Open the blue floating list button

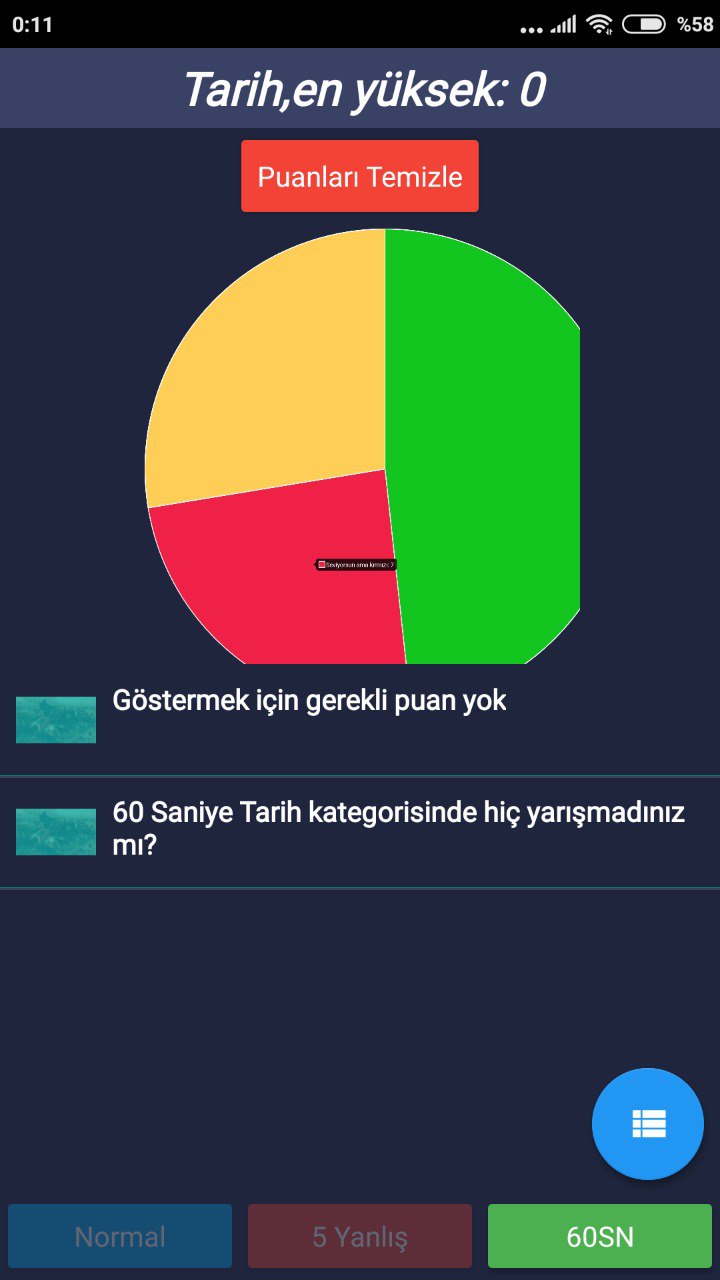[648, 1124]
